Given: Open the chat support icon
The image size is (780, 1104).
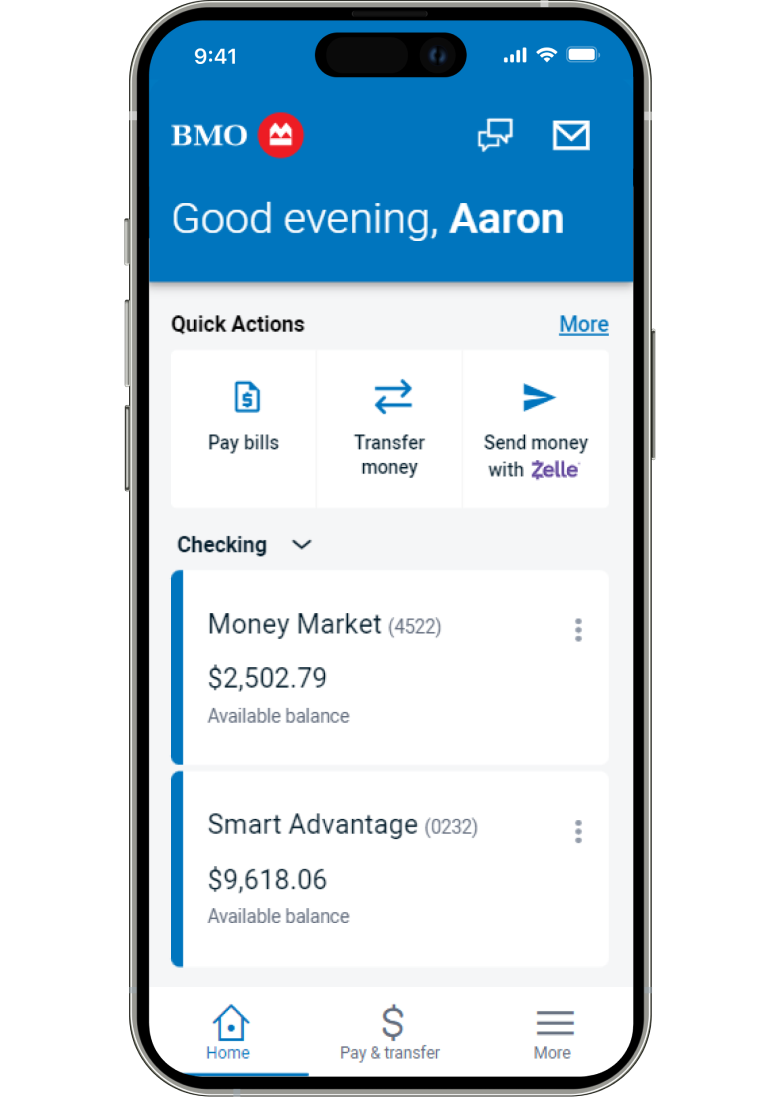Looking at the screenshot, I should [x=495, y=135].
